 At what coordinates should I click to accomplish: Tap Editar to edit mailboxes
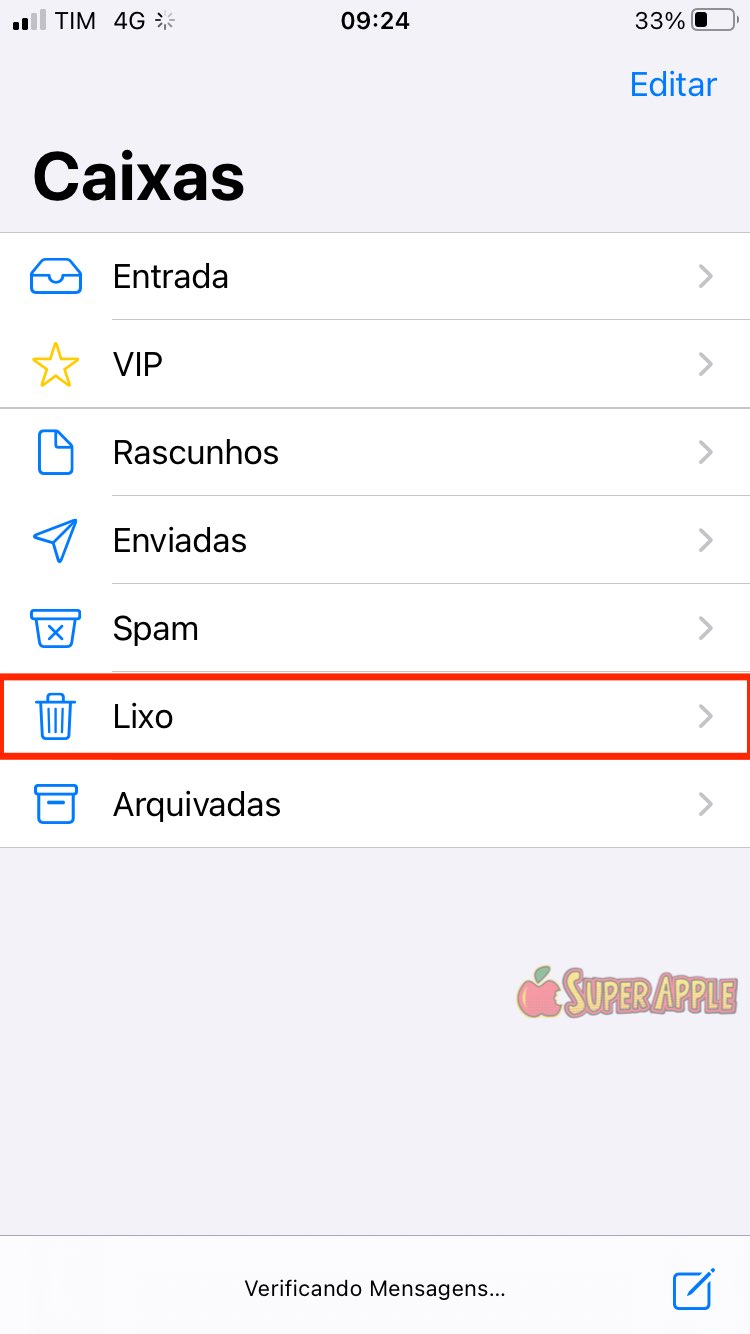673,85
